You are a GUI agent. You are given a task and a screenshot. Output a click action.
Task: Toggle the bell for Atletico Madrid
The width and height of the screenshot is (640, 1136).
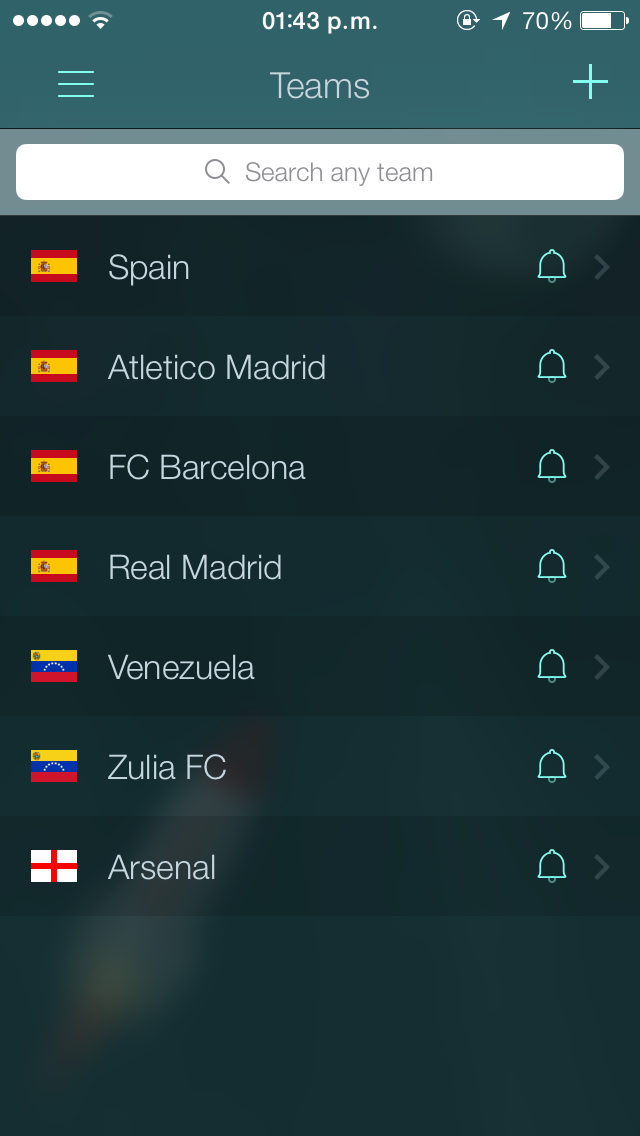(x=552, y=367)
